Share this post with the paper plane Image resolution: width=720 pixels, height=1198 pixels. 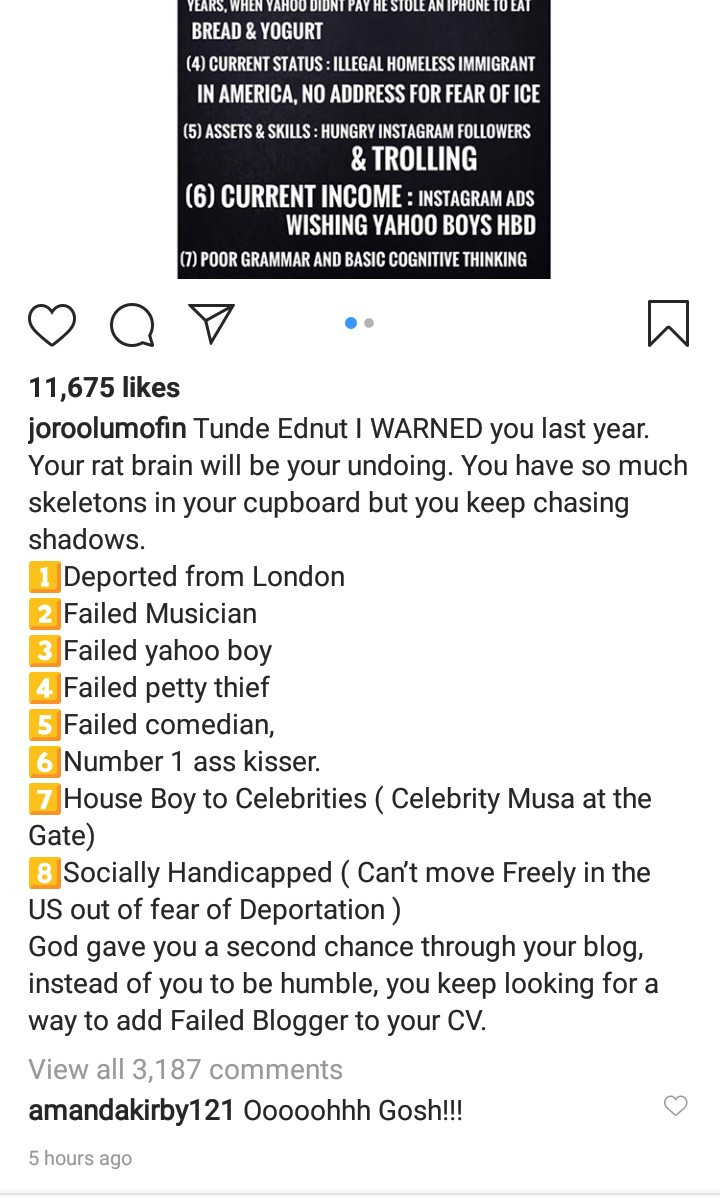point(211,324)
